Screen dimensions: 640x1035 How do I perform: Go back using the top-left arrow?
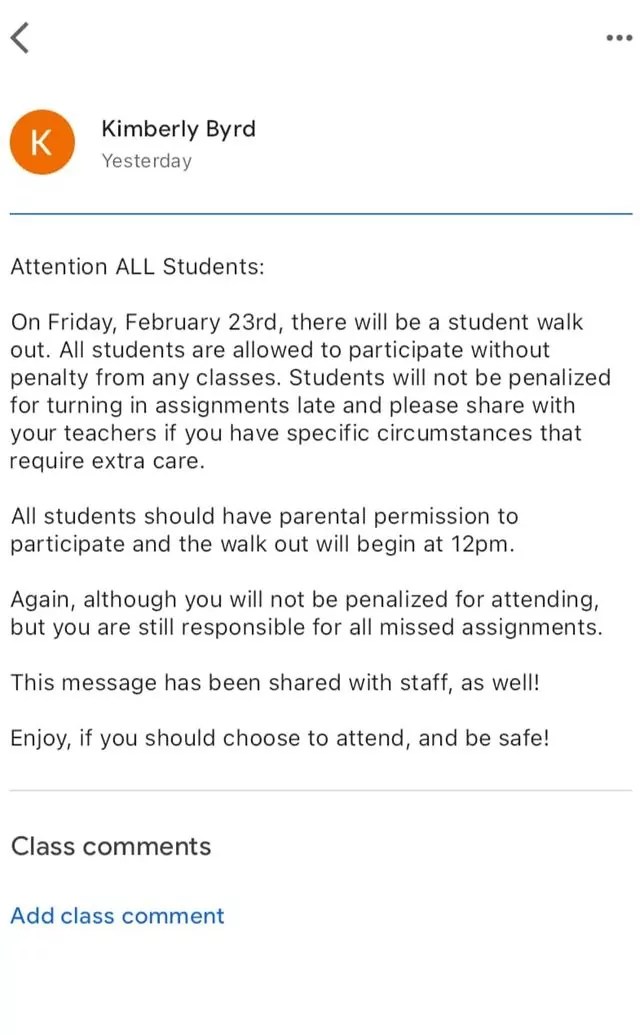[x=20, y=38]
